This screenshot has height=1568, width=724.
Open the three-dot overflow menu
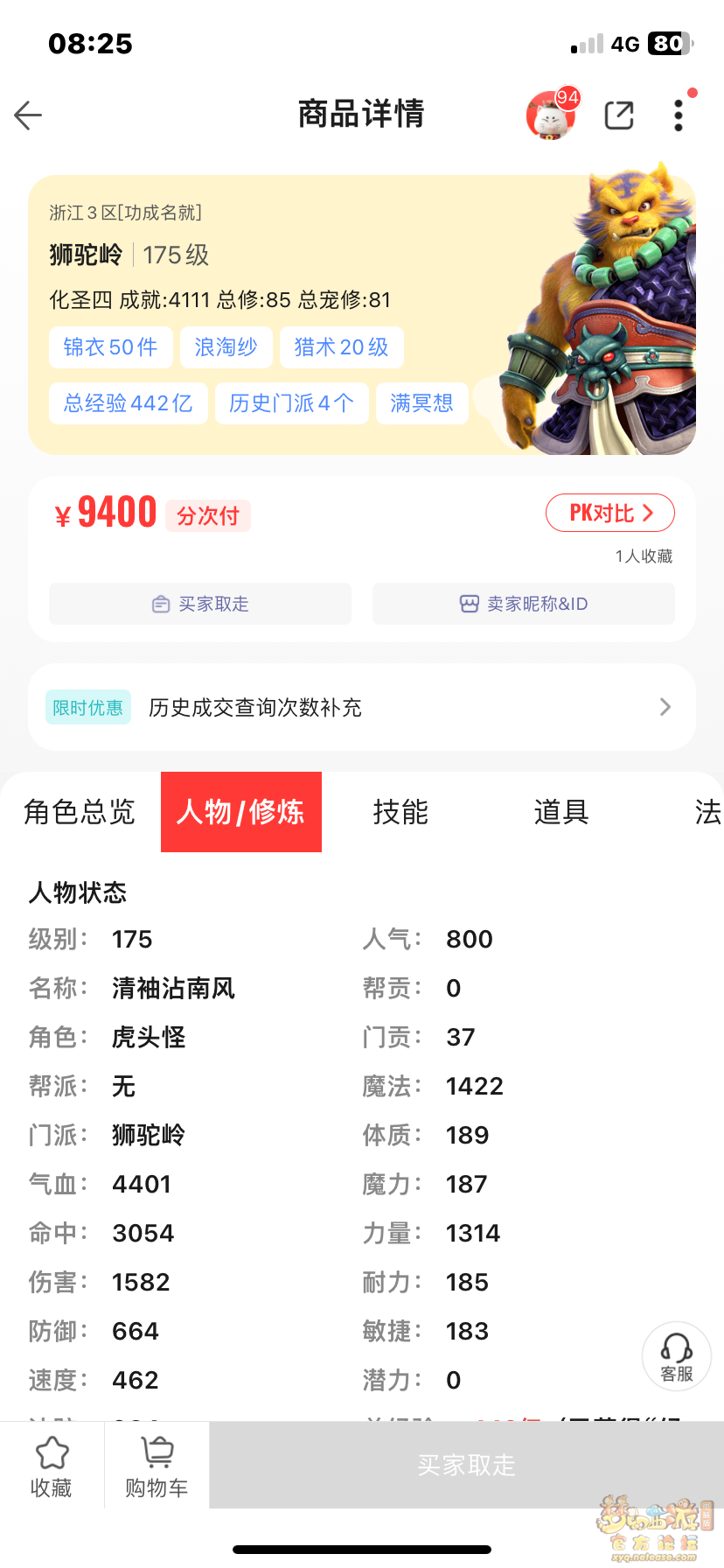[679, 115]
